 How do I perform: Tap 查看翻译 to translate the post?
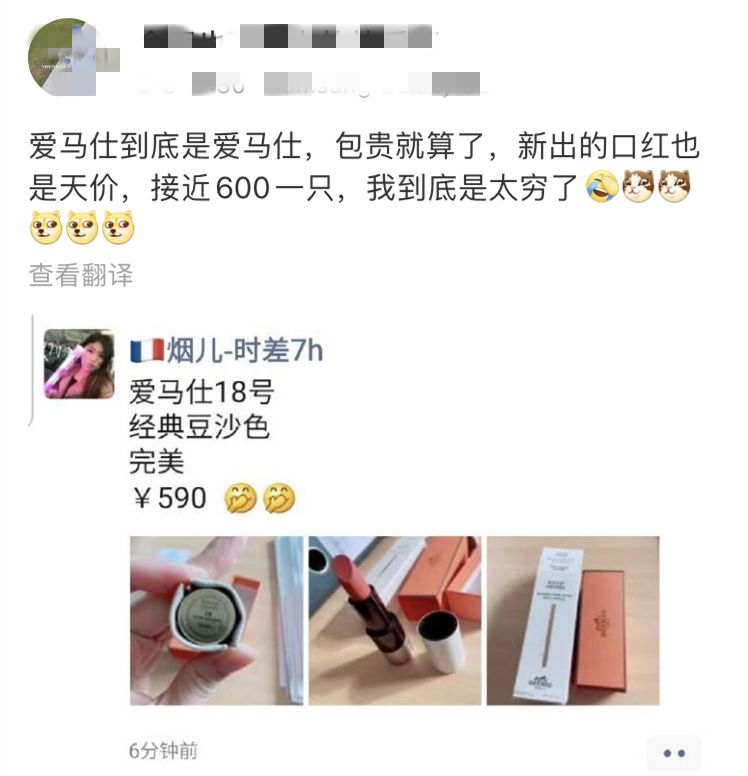point(81,275)
